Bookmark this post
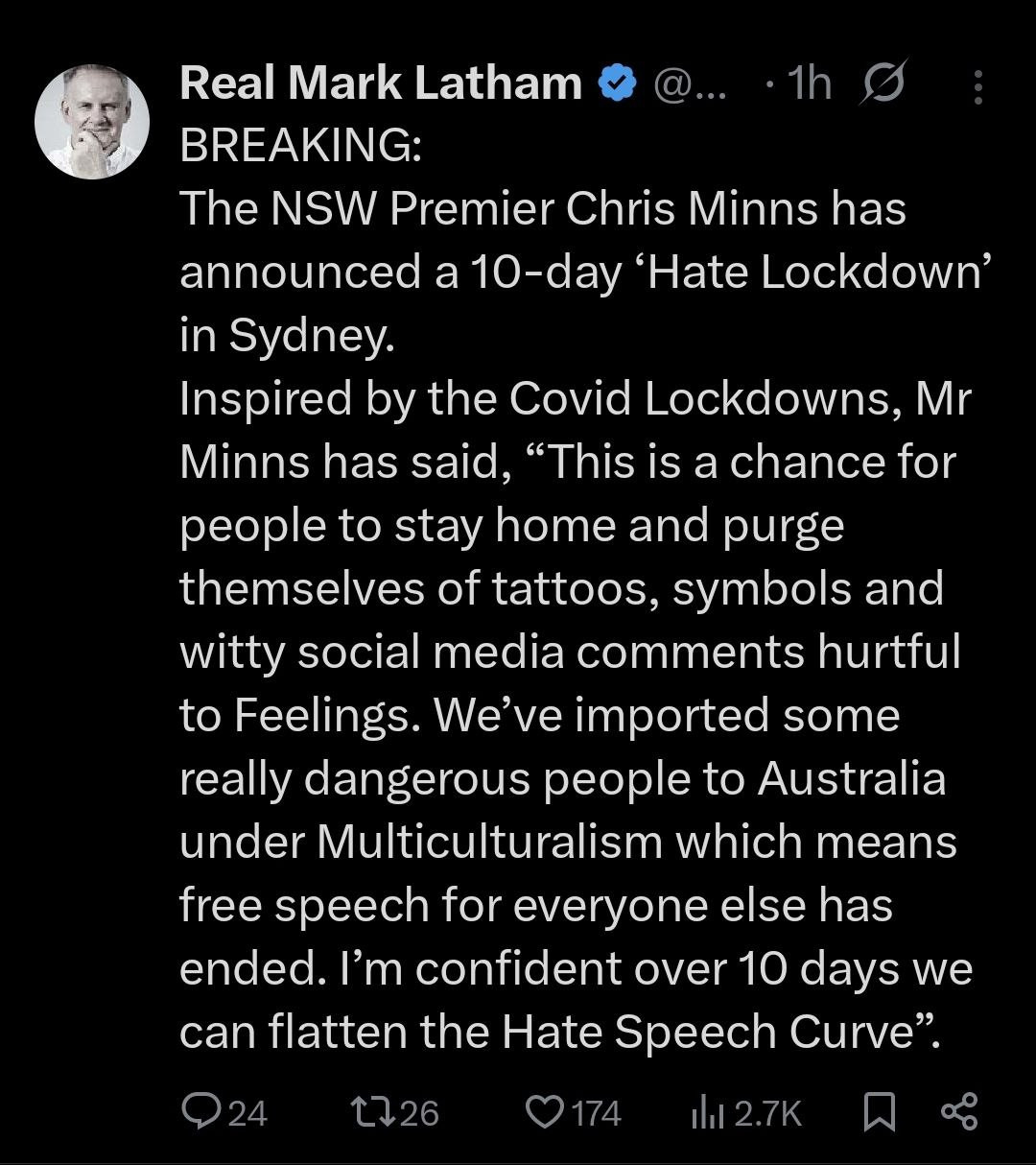Screen dimensions: 1036x1165 (880, 1111)
